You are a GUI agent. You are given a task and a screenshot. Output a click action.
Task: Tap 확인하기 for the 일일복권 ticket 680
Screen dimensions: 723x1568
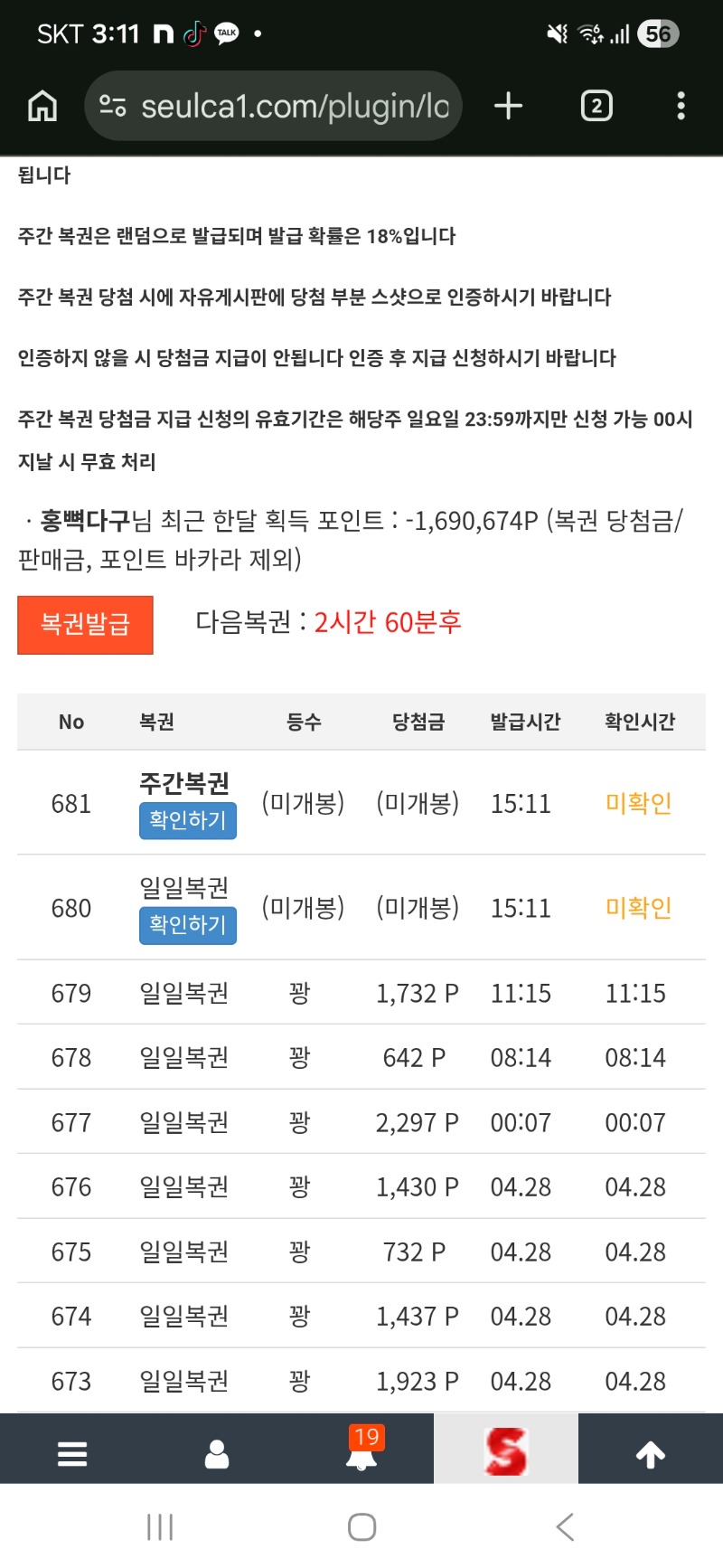(x=188, y=925)
